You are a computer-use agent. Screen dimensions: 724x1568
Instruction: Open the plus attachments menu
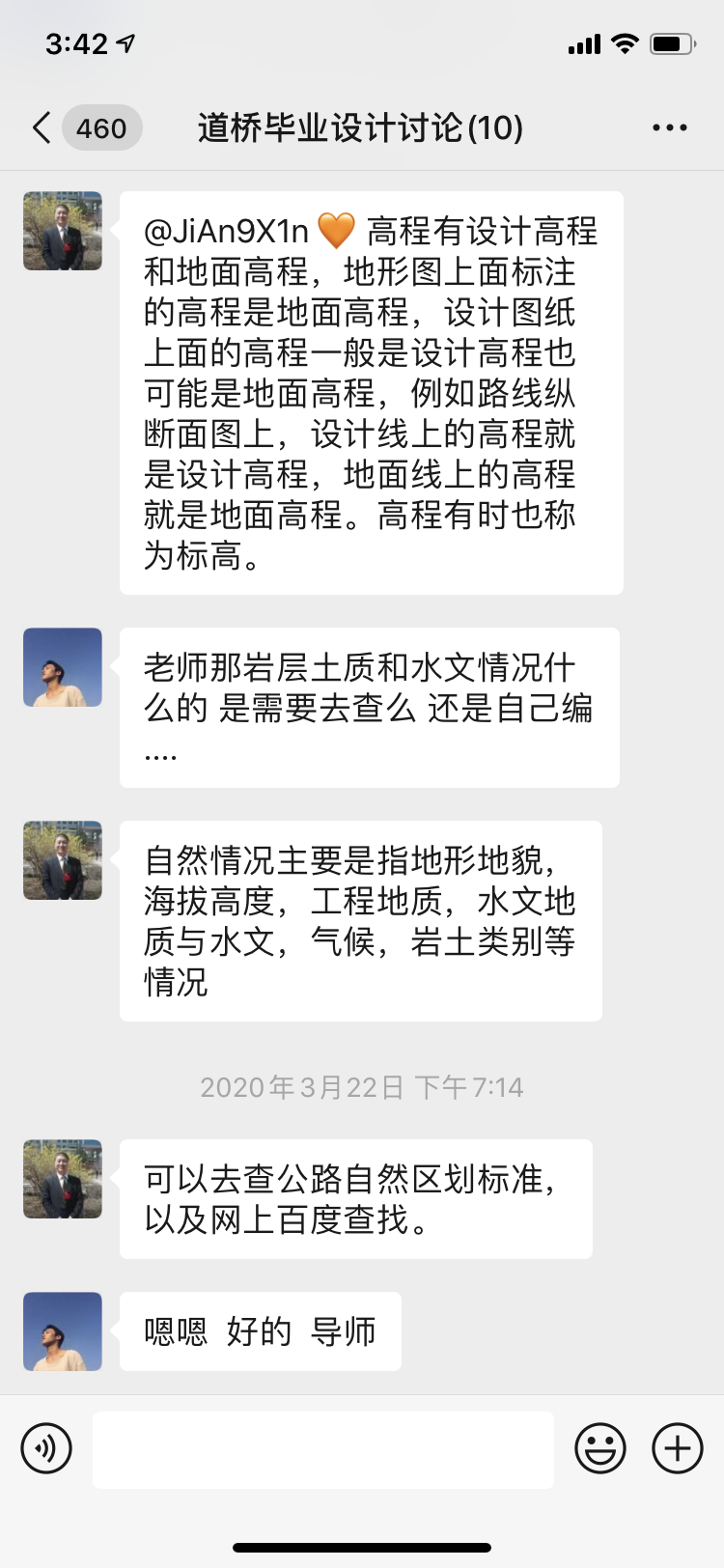click(678, 1448)
